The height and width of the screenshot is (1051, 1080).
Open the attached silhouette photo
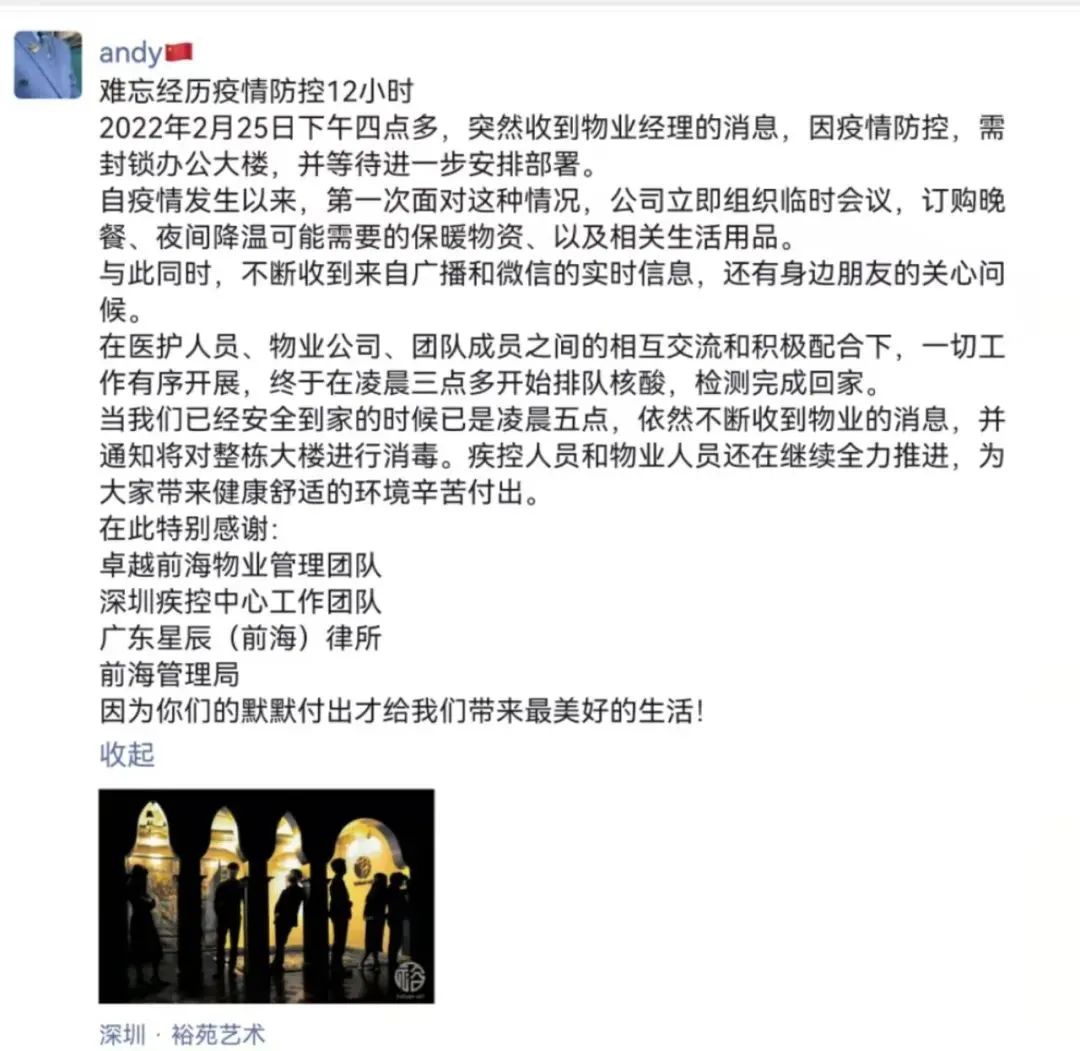pyautogui.click(x=266, y=895)
